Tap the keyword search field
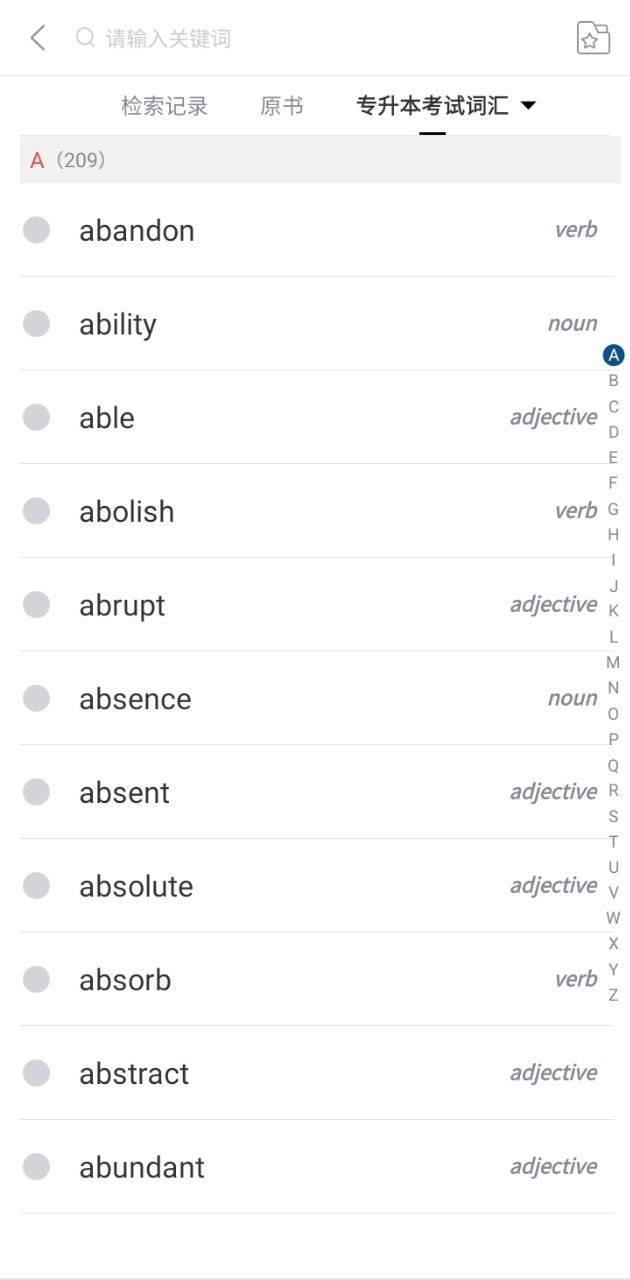The height and width of the screenshot is (1280, 630). [300, 39]
